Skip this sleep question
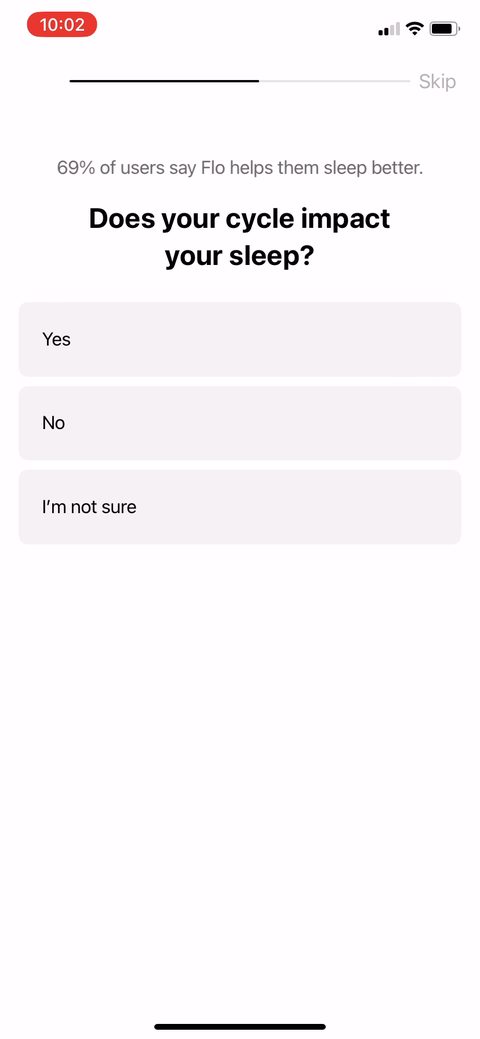480x1039 pixels. [437, 82]
